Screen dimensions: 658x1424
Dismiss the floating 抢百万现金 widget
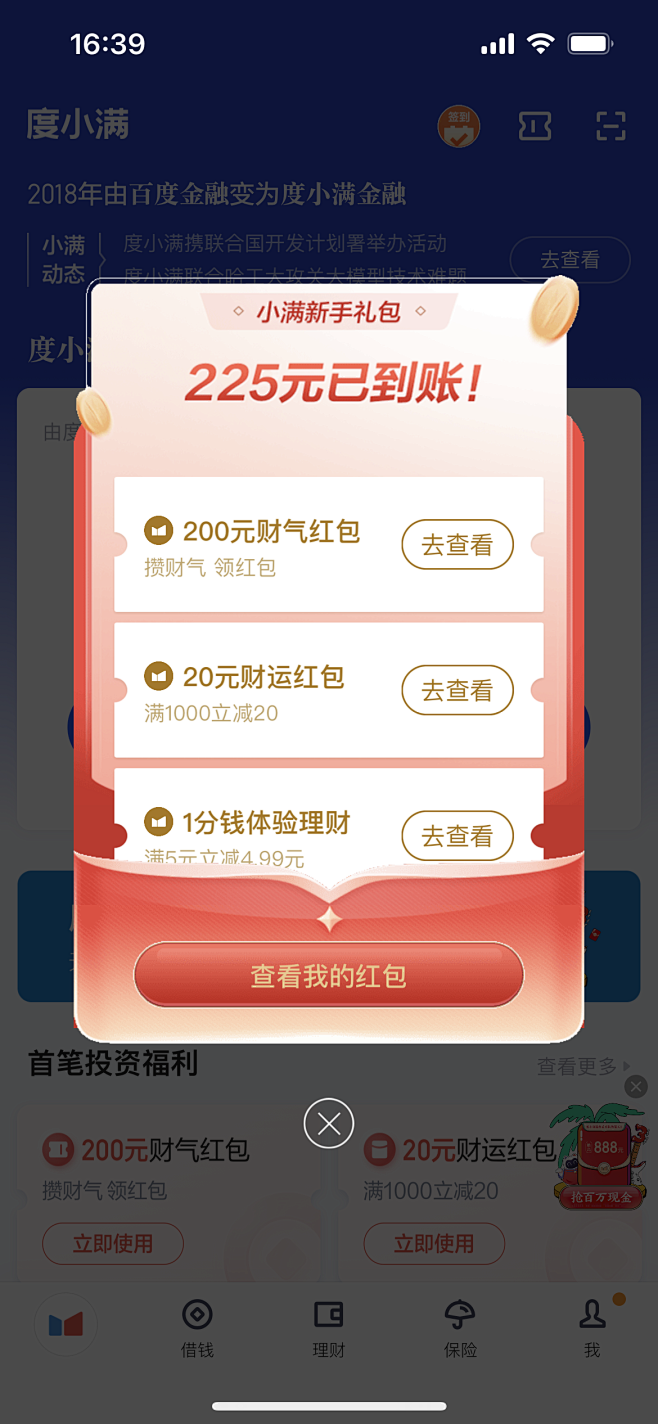[x=635, y=1086]
